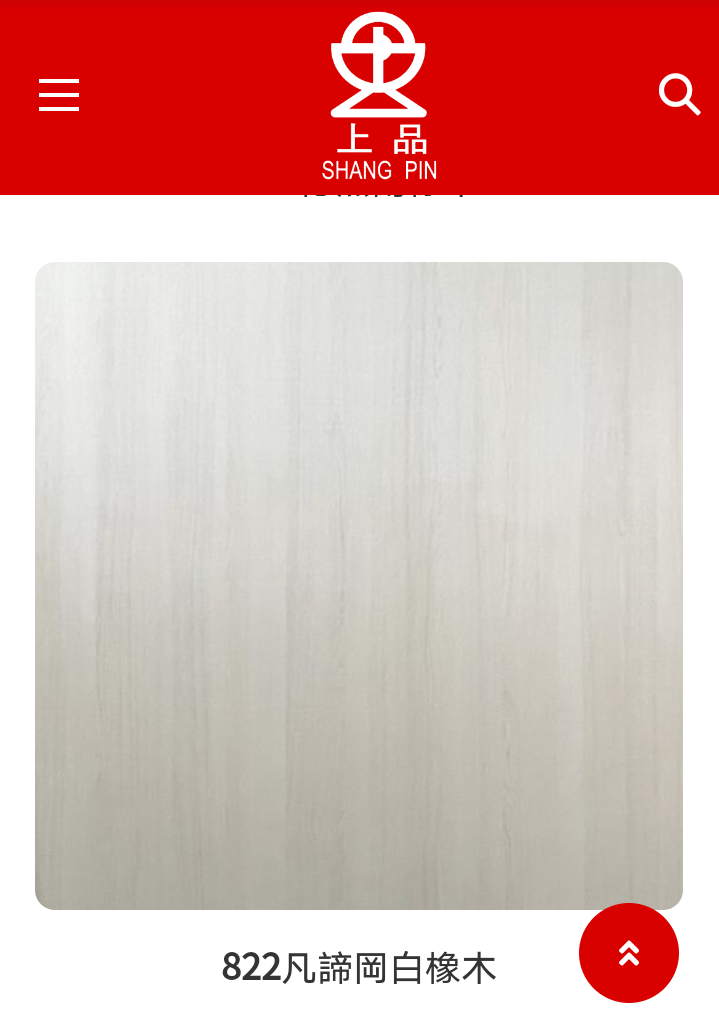Open the hamburger navigation menu
Screen dimensions: 719x1033
59,95
